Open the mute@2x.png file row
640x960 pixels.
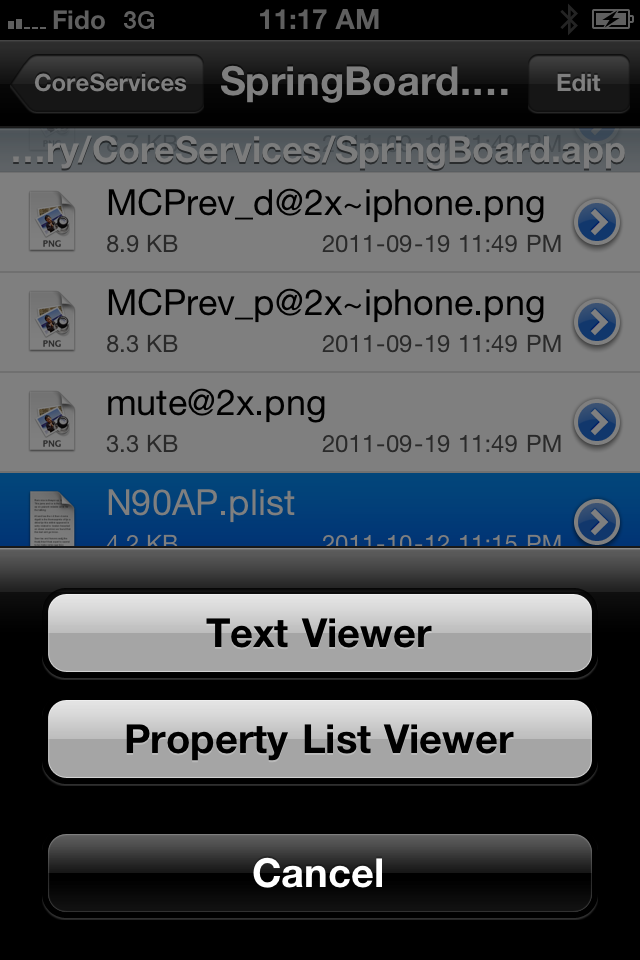pos(300,422)
